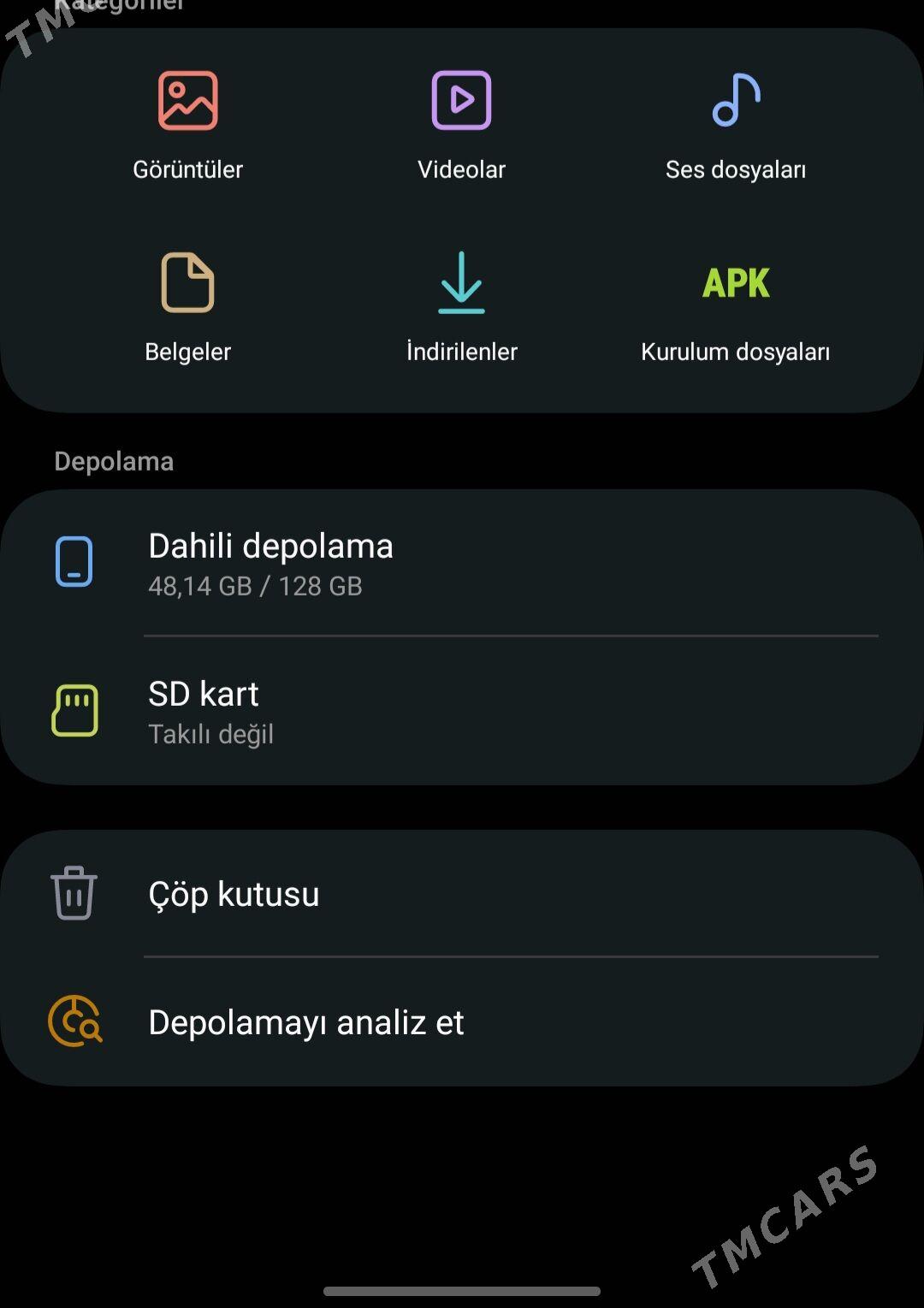924x1308 pixels.
Task: Click the 48,14 GB usage text
Action: pyautogui.click(x=253, y=586)
